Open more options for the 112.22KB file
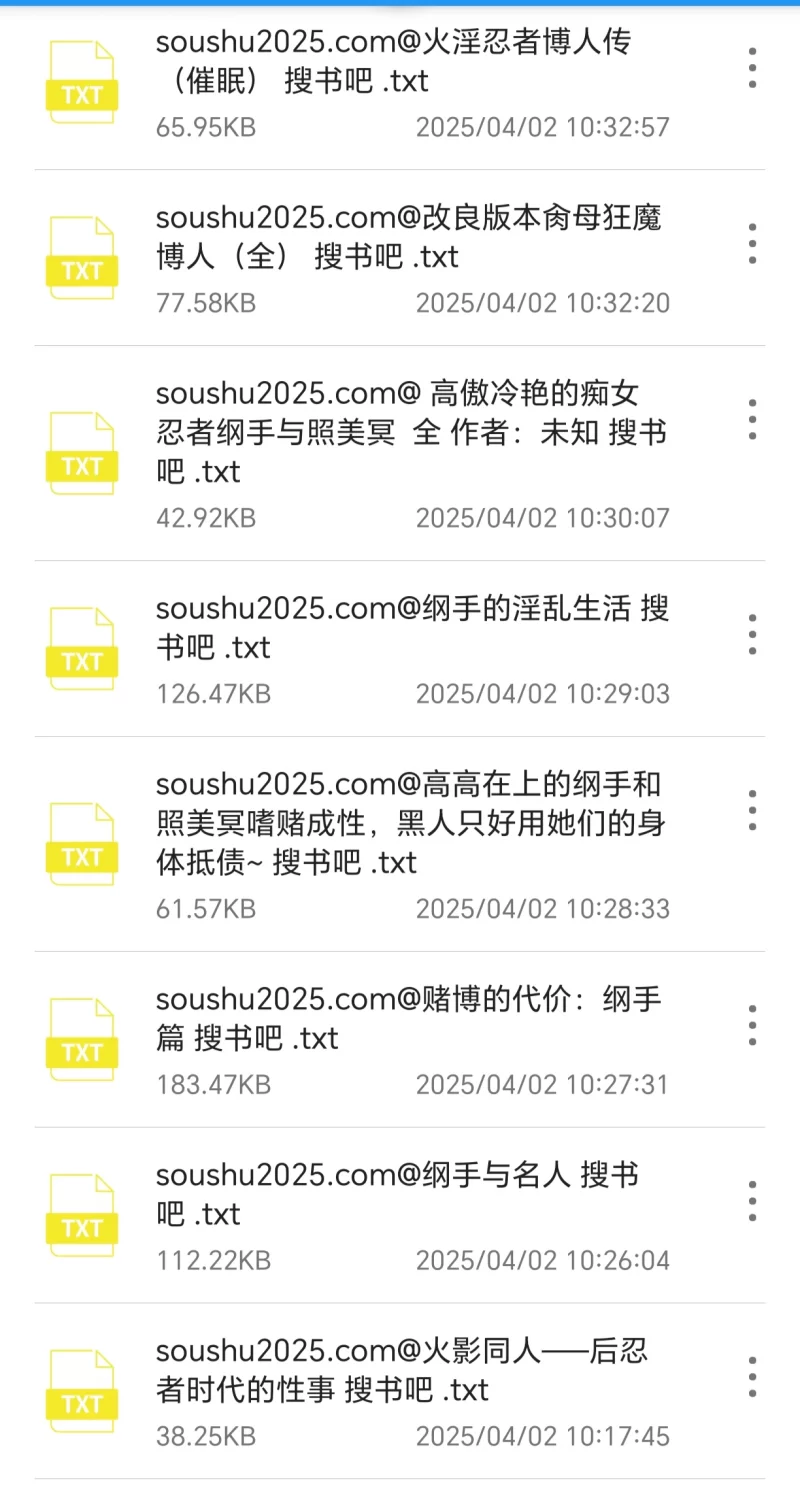This screenshot has width=800, height=1498. [752, 1201]
